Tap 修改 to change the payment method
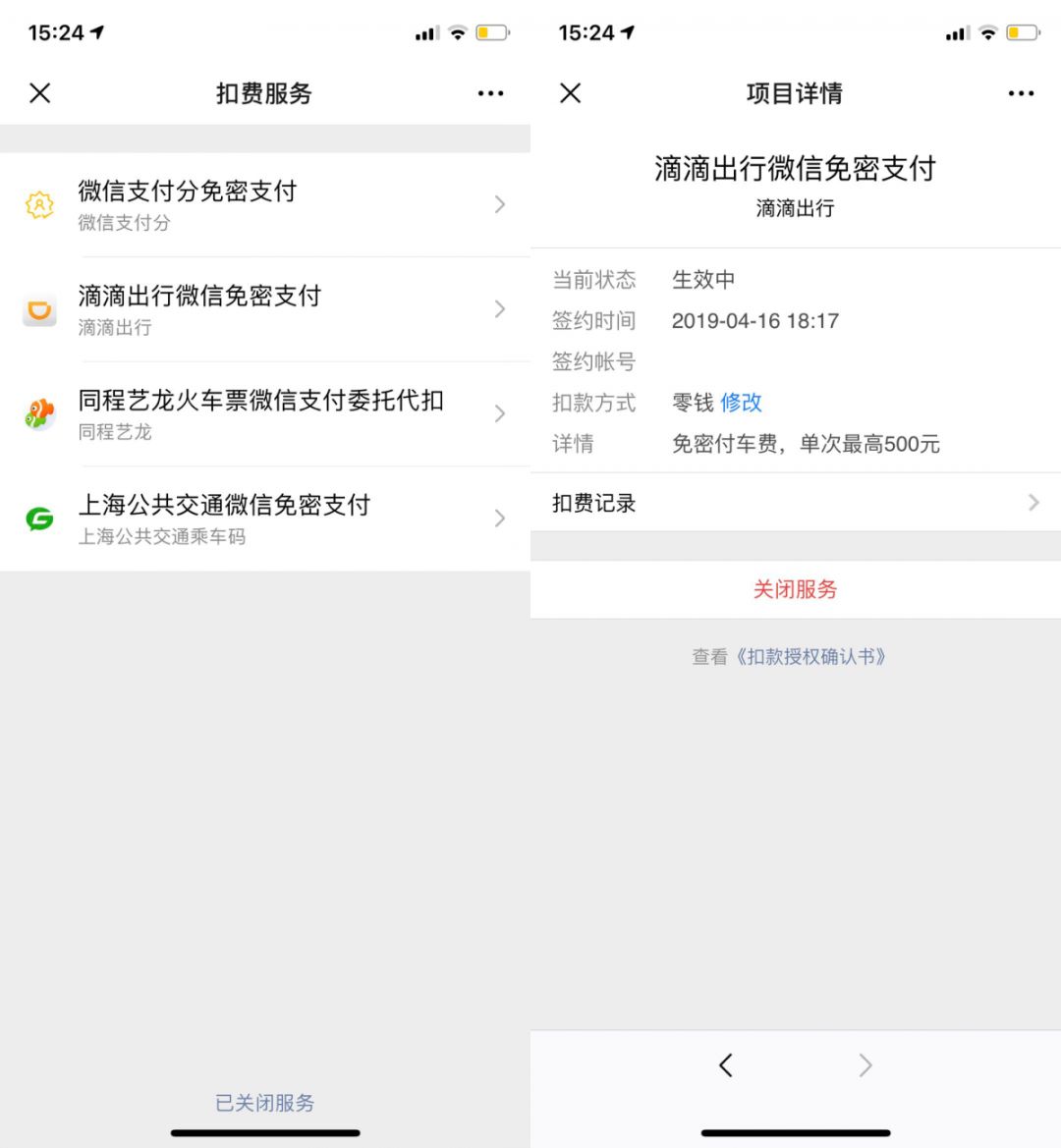The width and height of the screenshot is (1061, 1148). tap(741, 402)
